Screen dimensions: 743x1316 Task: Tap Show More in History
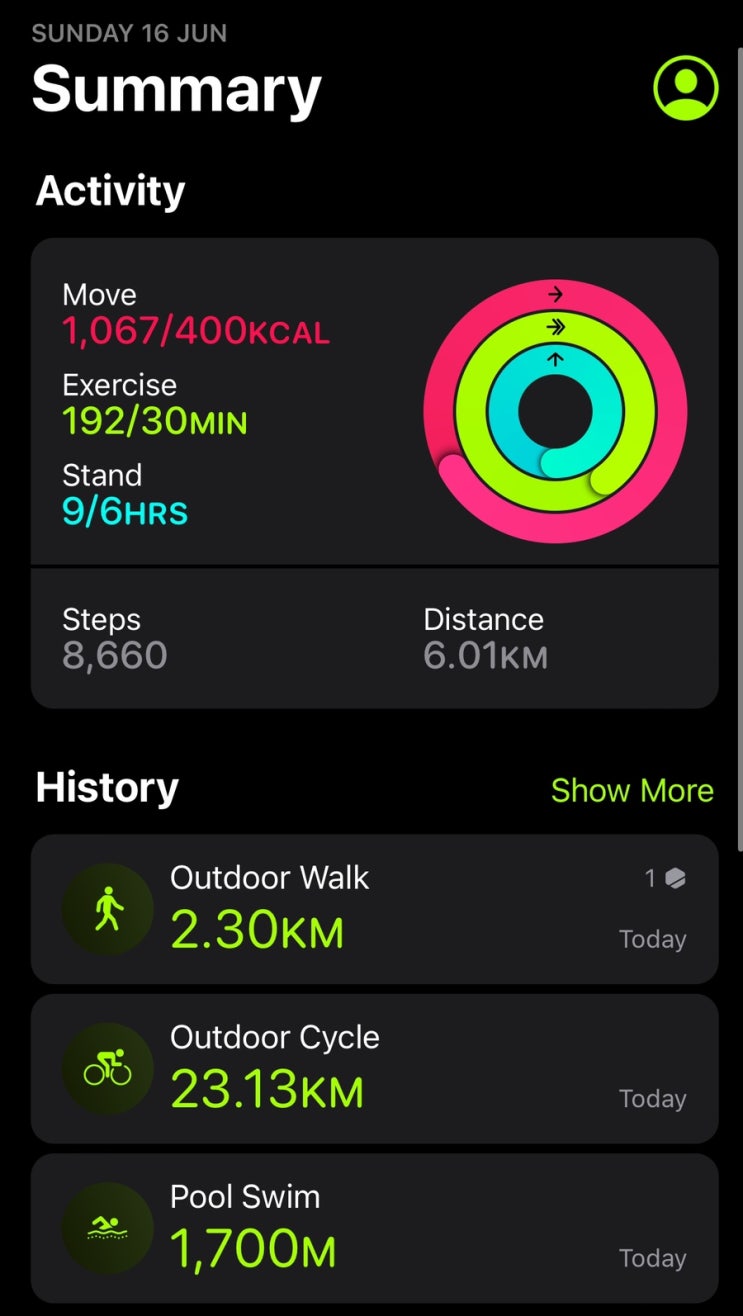point(631,790)
